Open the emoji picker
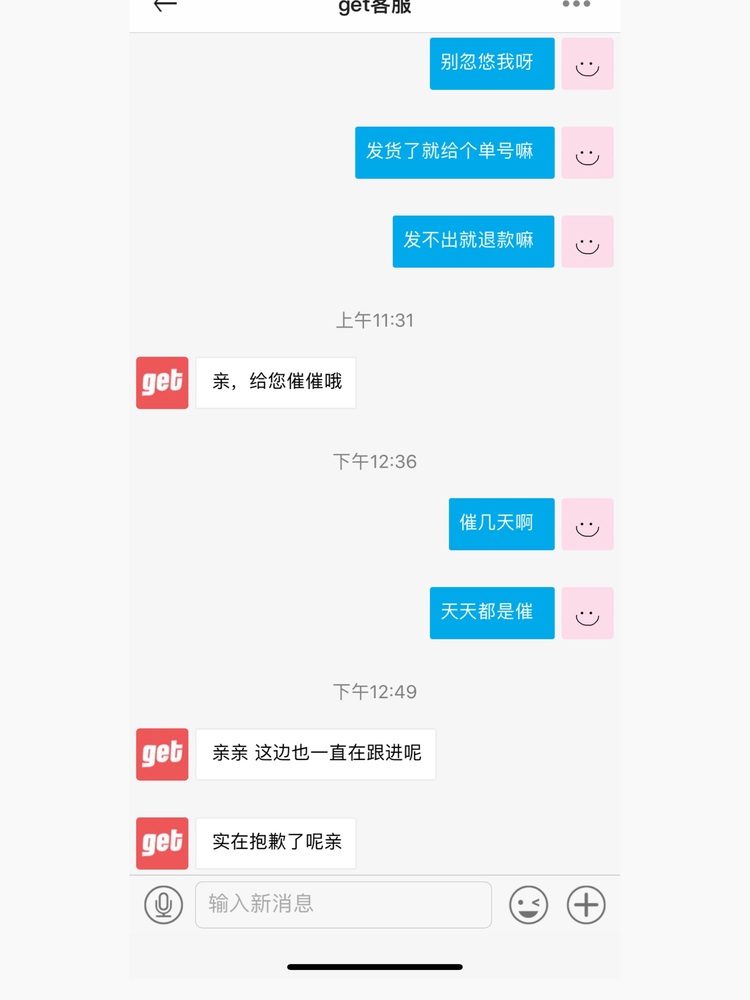The width and height of the screenshot is (750, 1000). (529, 905)
